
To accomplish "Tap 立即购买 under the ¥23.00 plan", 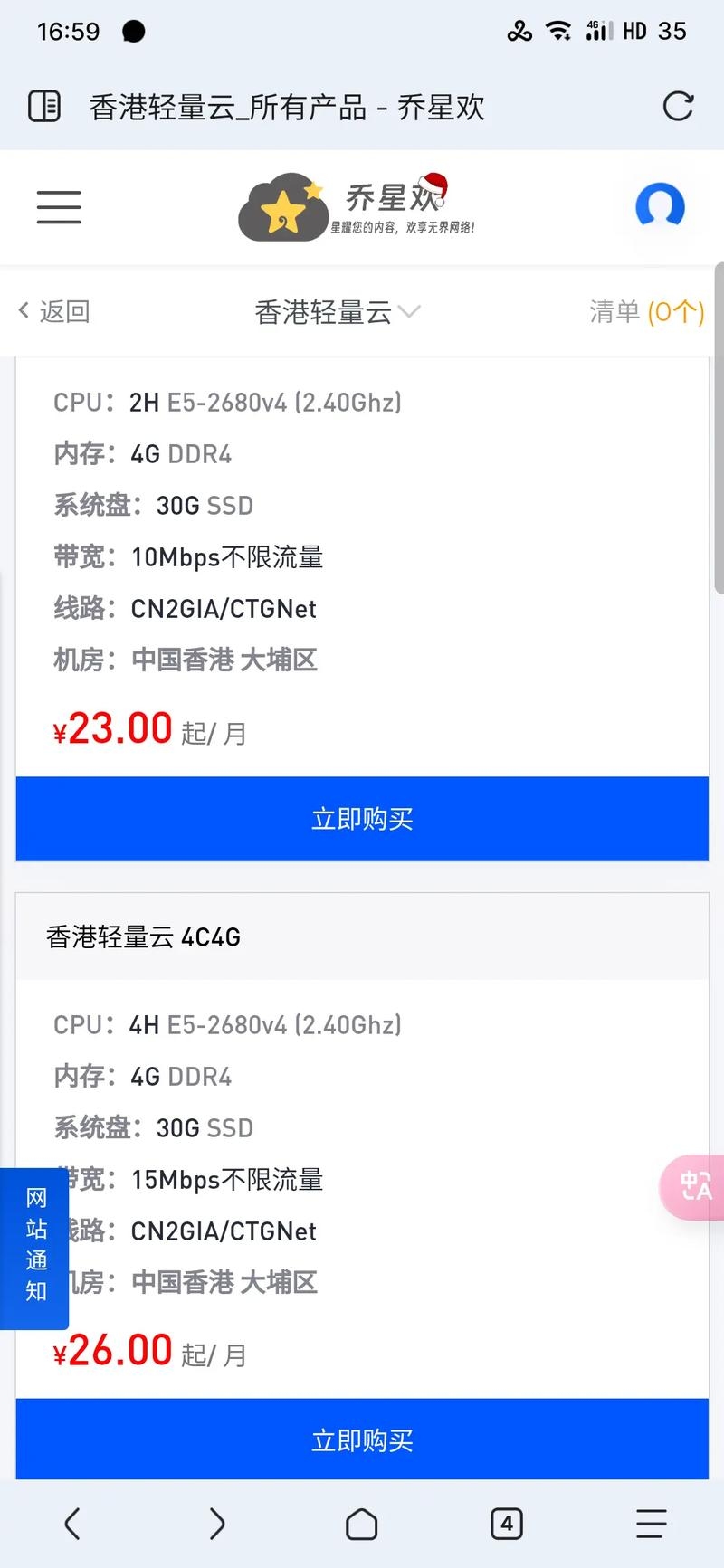I will point(362,818).
